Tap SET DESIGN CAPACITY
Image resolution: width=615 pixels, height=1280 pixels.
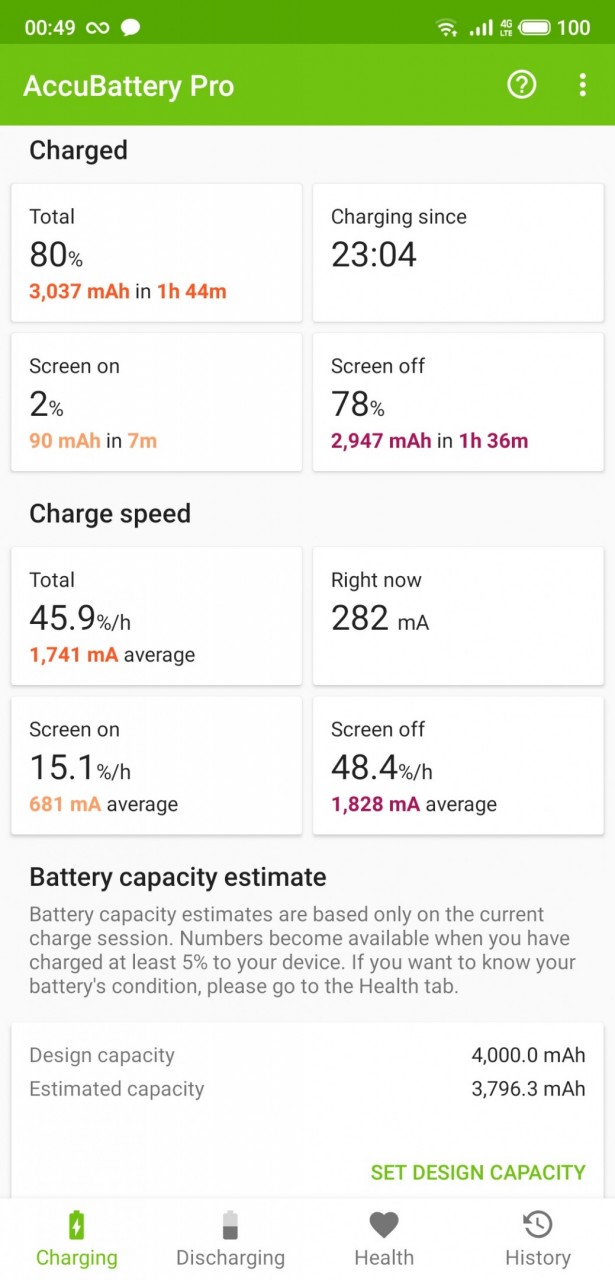coord(478,1172)
